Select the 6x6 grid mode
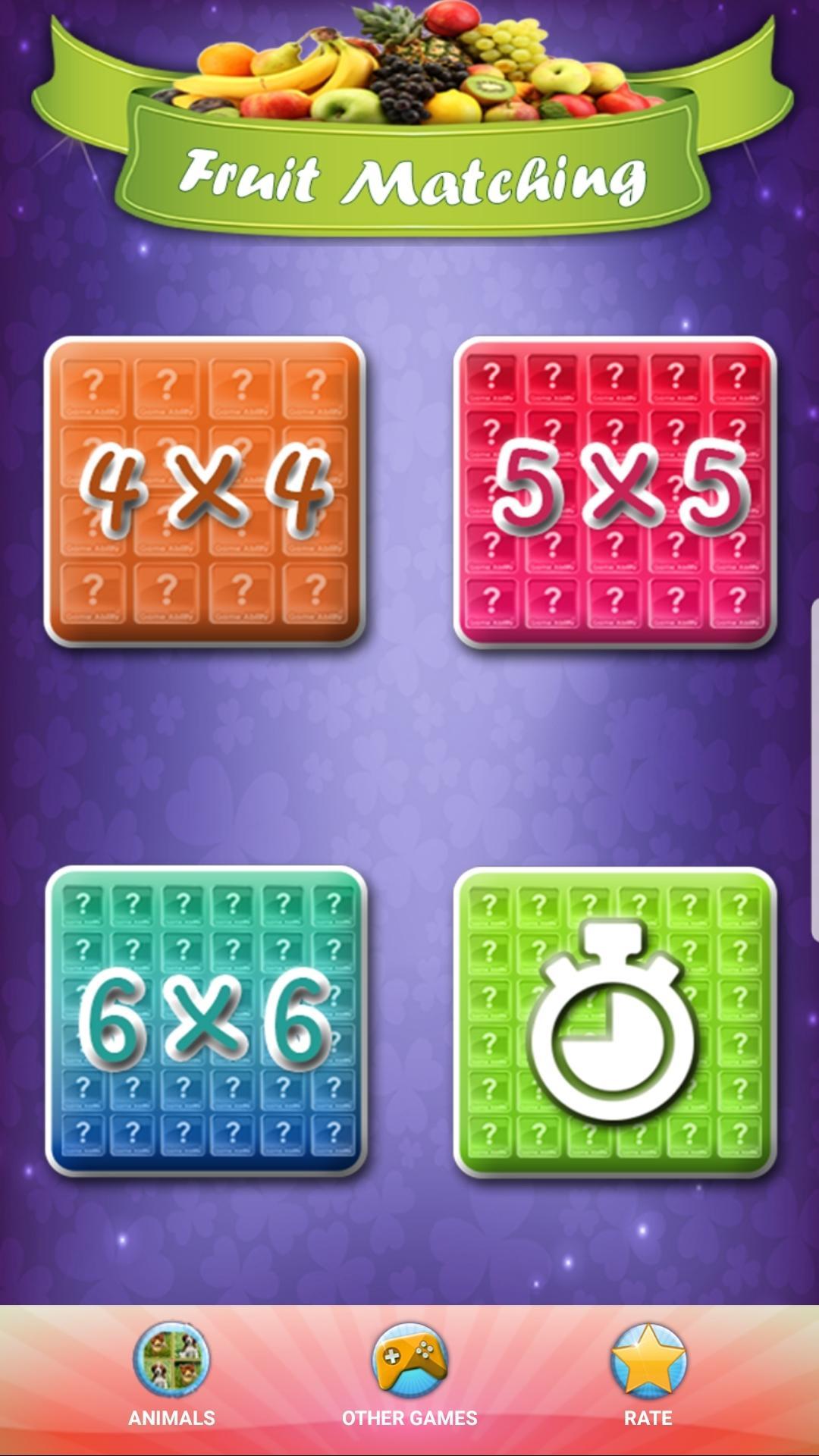 pyautogui.click(x=206, y=1021)
